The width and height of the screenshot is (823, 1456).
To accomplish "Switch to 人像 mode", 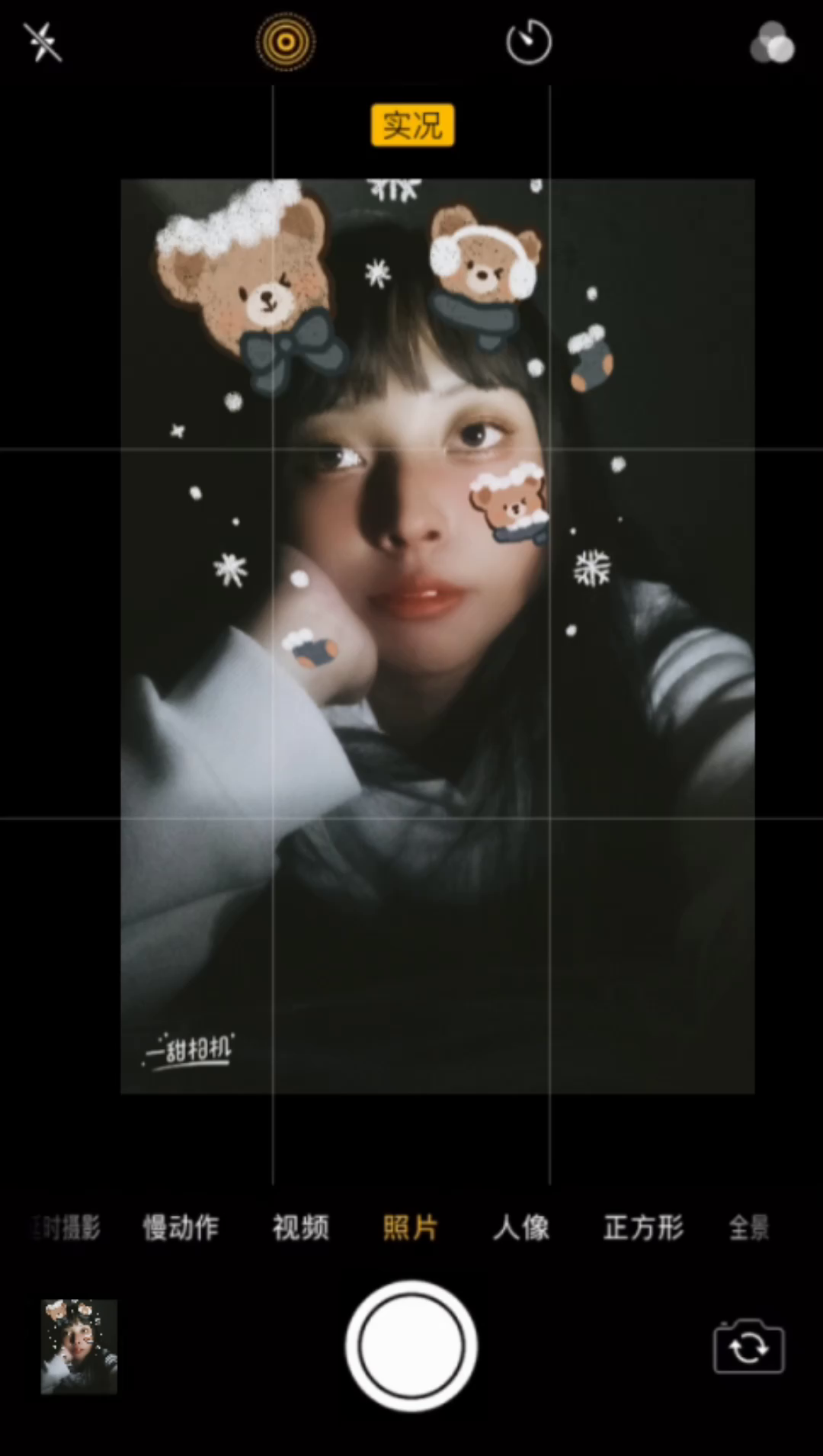I will click(521, 1228).
